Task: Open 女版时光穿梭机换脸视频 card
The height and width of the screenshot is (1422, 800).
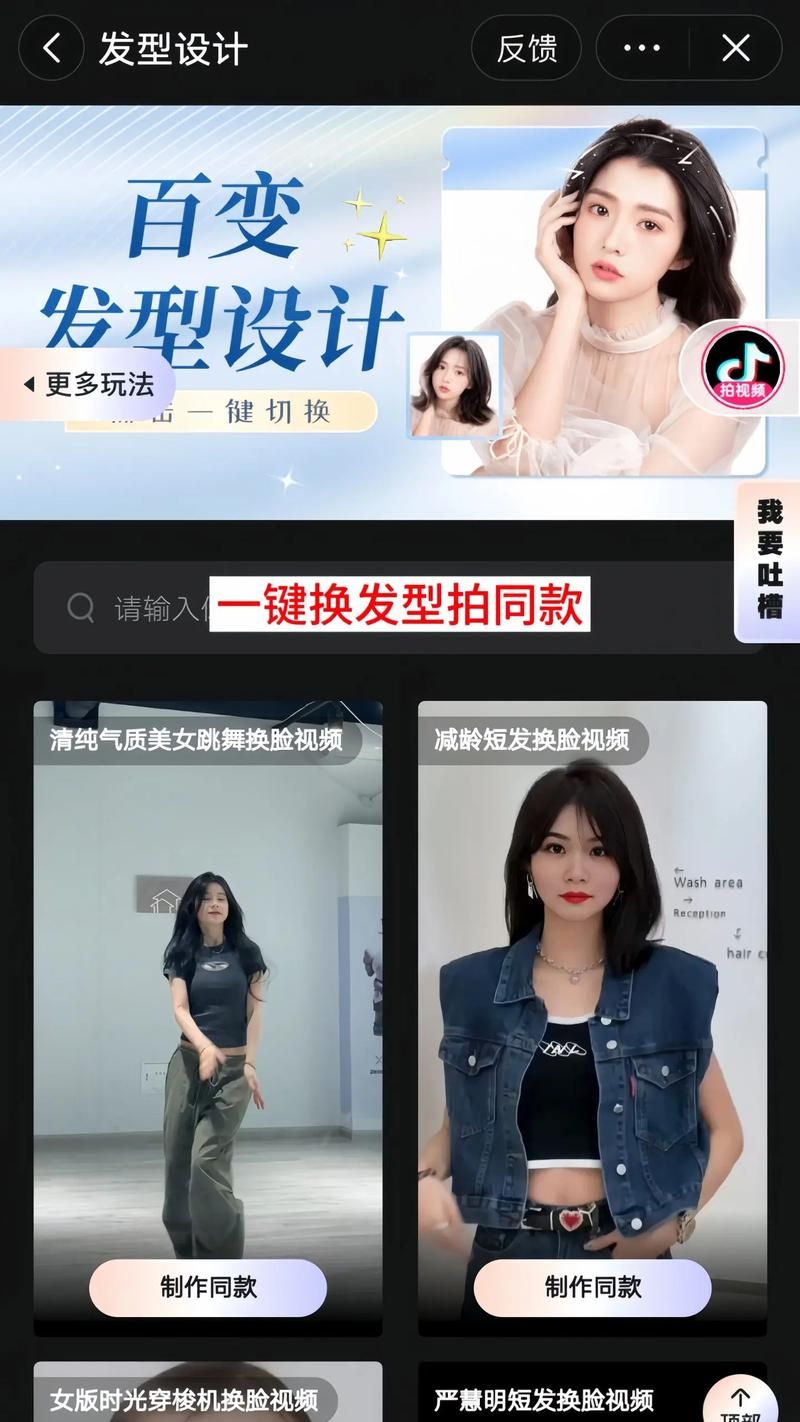Action: click(x=208, y=1395)
